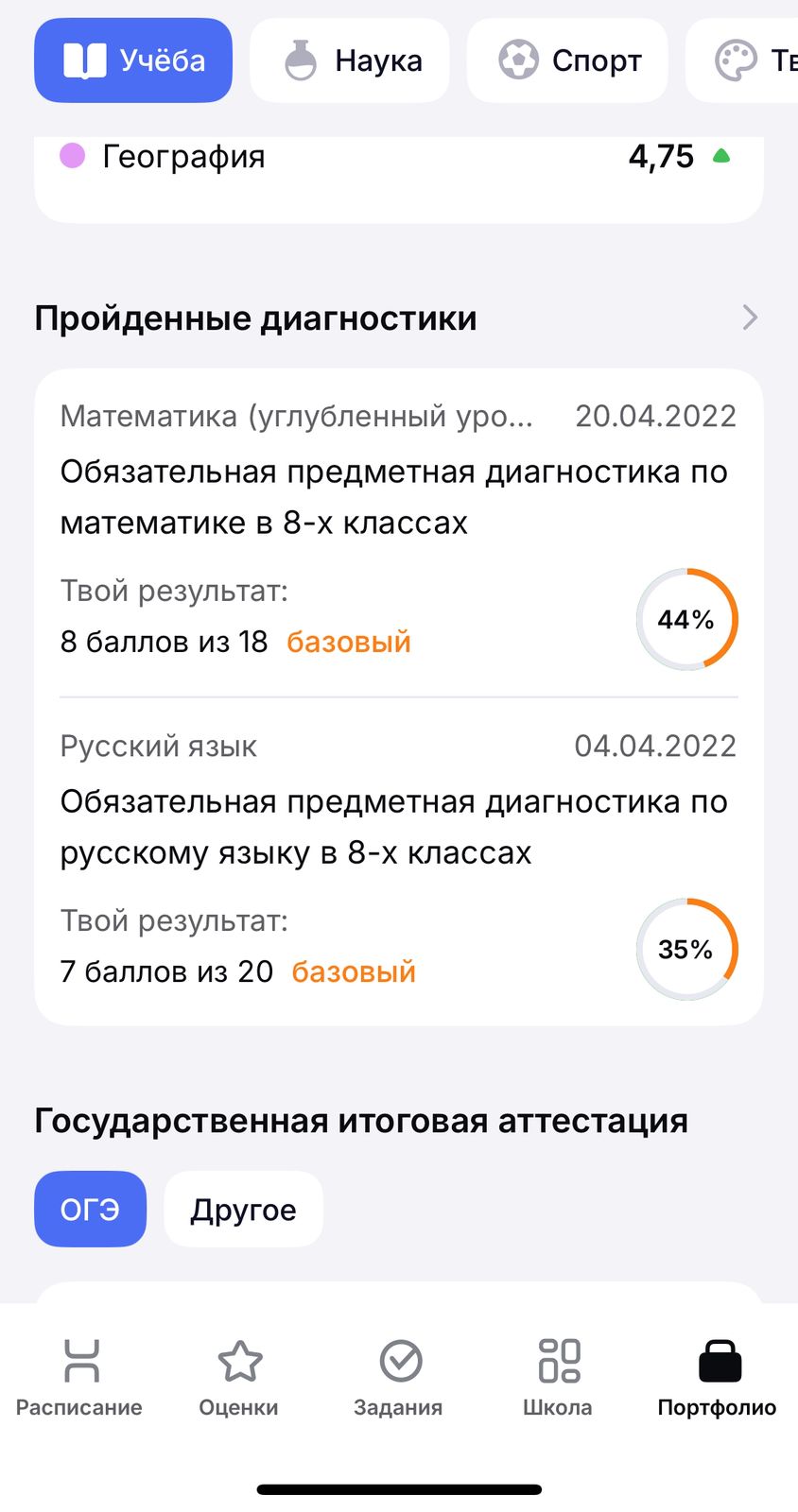The height and width of the screenshot is (1512, 798).
Task: Open the Школа tab
Action: point(558,1378)
